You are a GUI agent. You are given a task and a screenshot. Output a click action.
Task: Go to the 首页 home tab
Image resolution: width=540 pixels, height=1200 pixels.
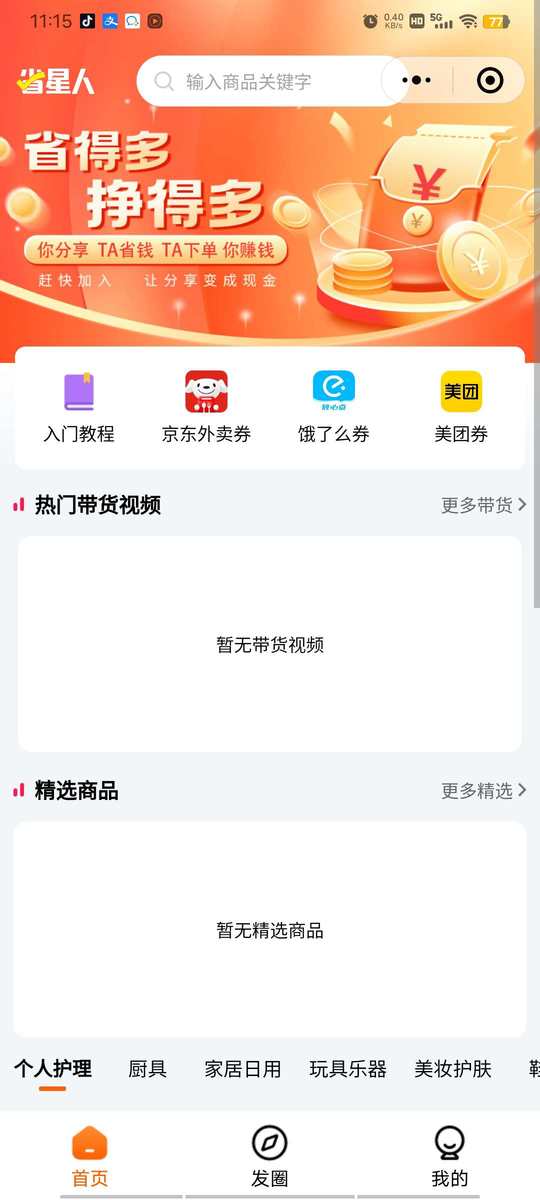coord(90,1156)
